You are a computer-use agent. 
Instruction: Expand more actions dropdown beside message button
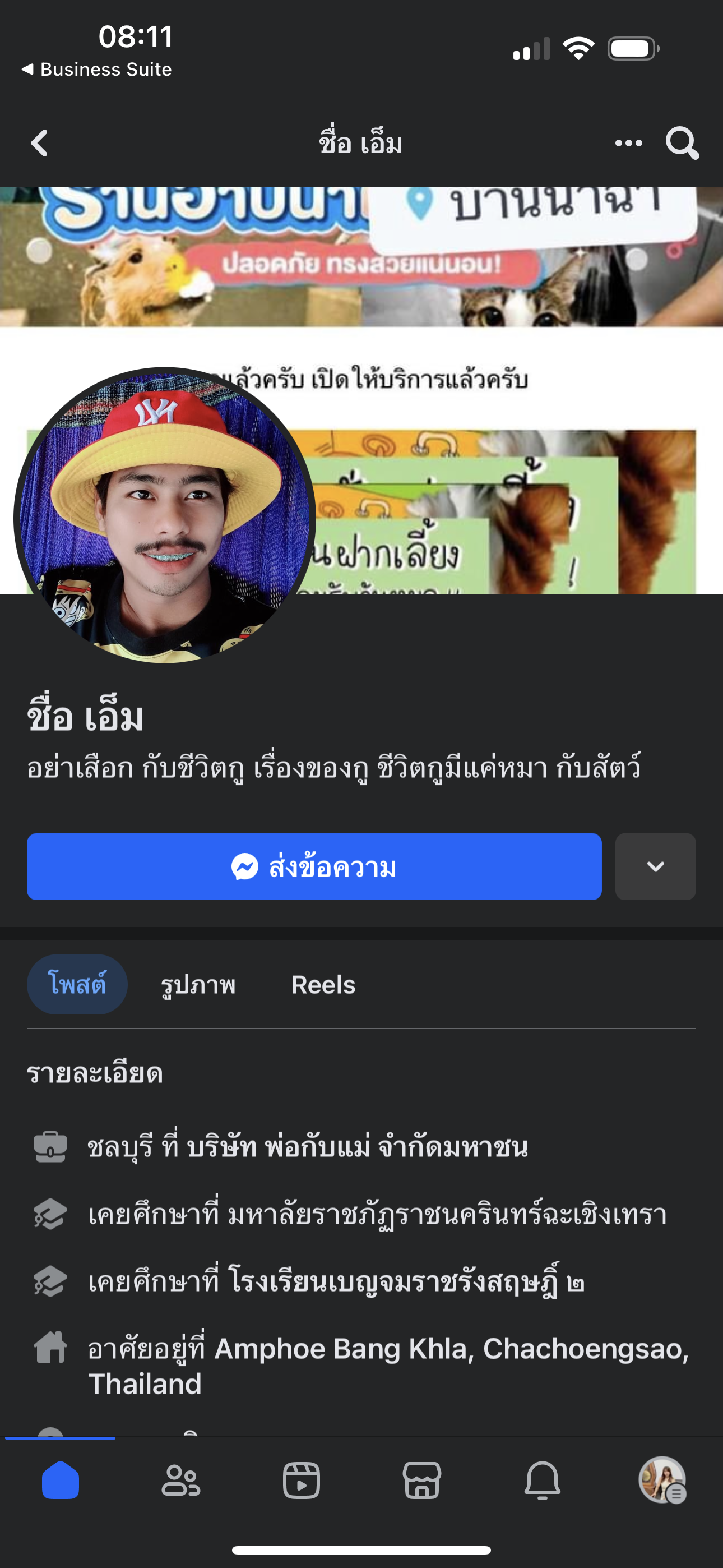pos(655,866)
